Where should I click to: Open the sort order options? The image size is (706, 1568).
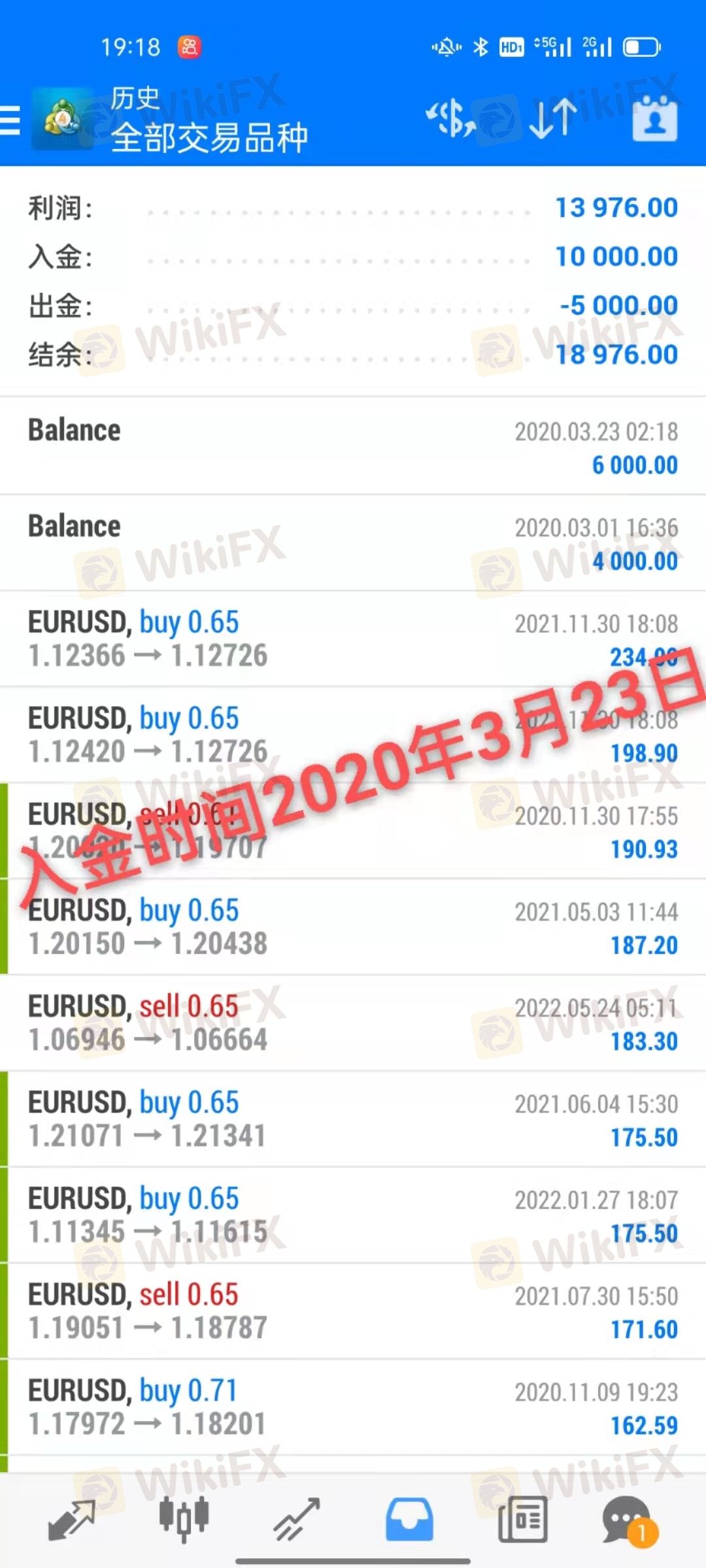coord(552,119)
